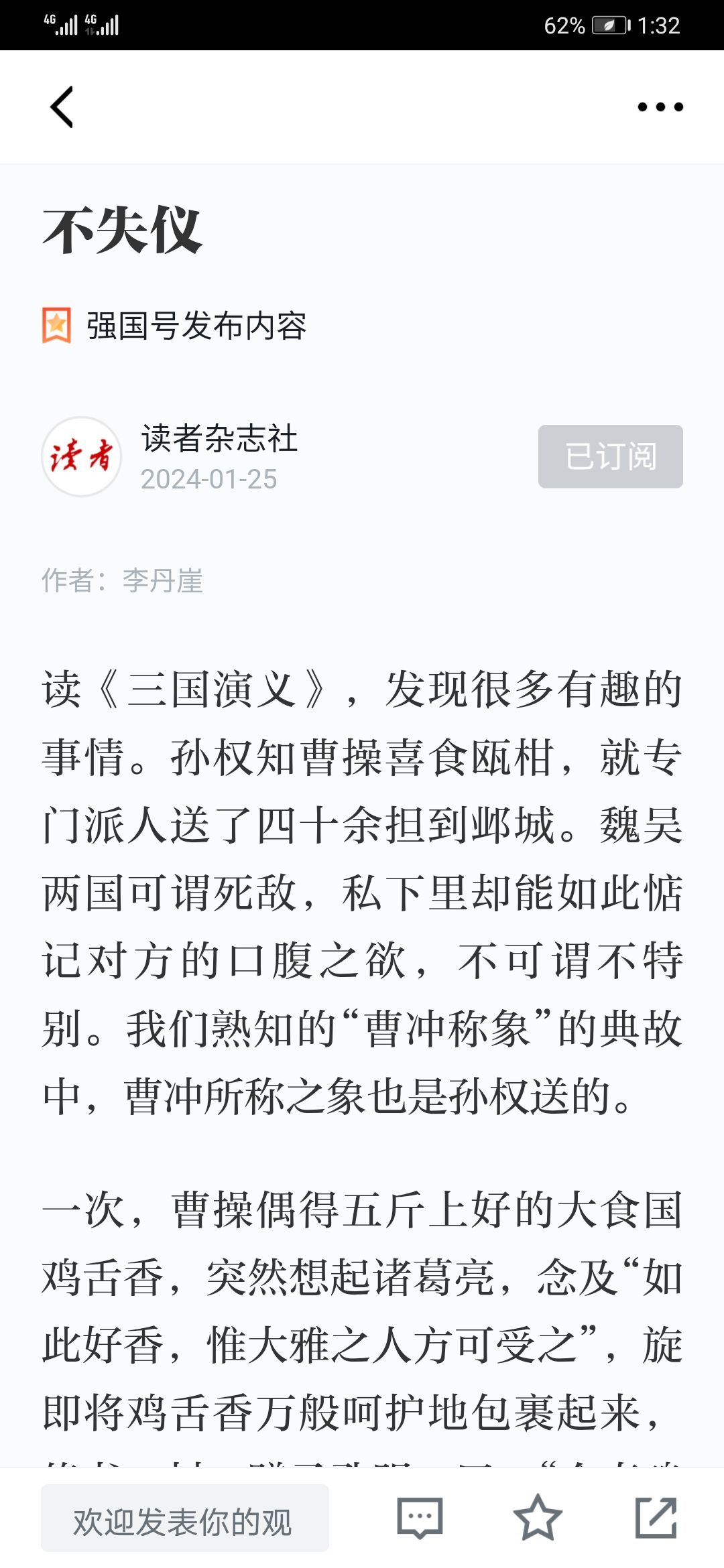Screen dimensions: 724x1568
Task: Tap the 已订阅 subscription button
Action: click(x=610, y=456)
